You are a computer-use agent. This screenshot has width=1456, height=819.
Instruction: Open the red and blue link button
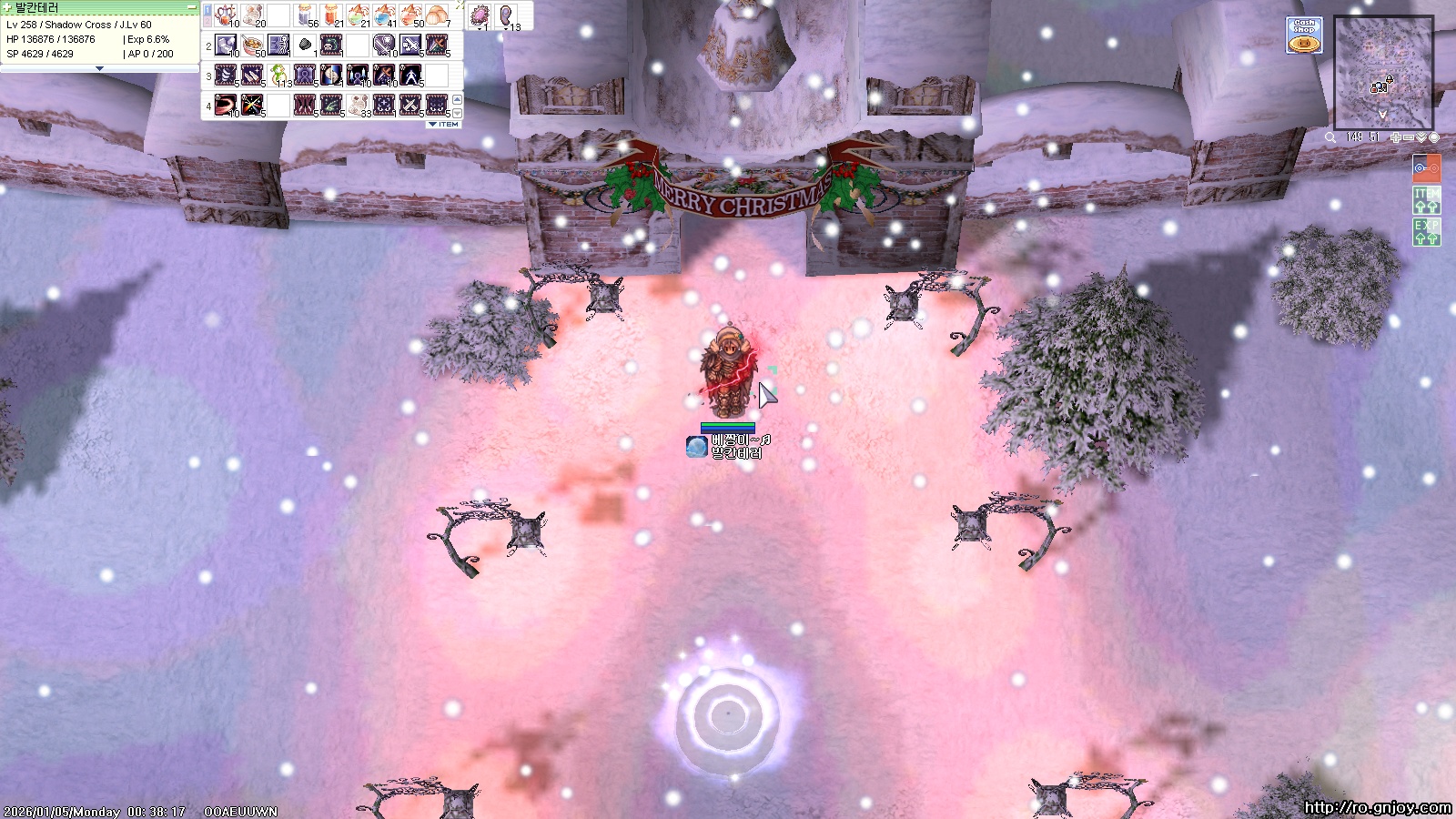(1426, 167)
